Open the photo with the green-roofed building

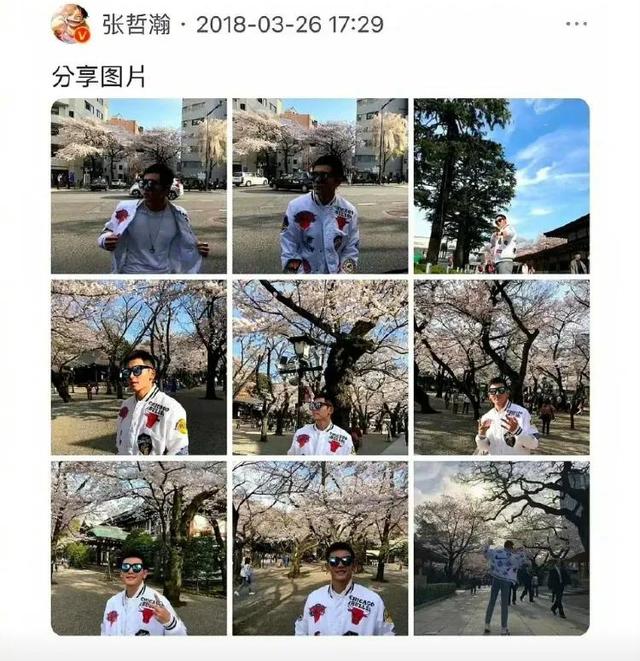[x=139, y=548]
